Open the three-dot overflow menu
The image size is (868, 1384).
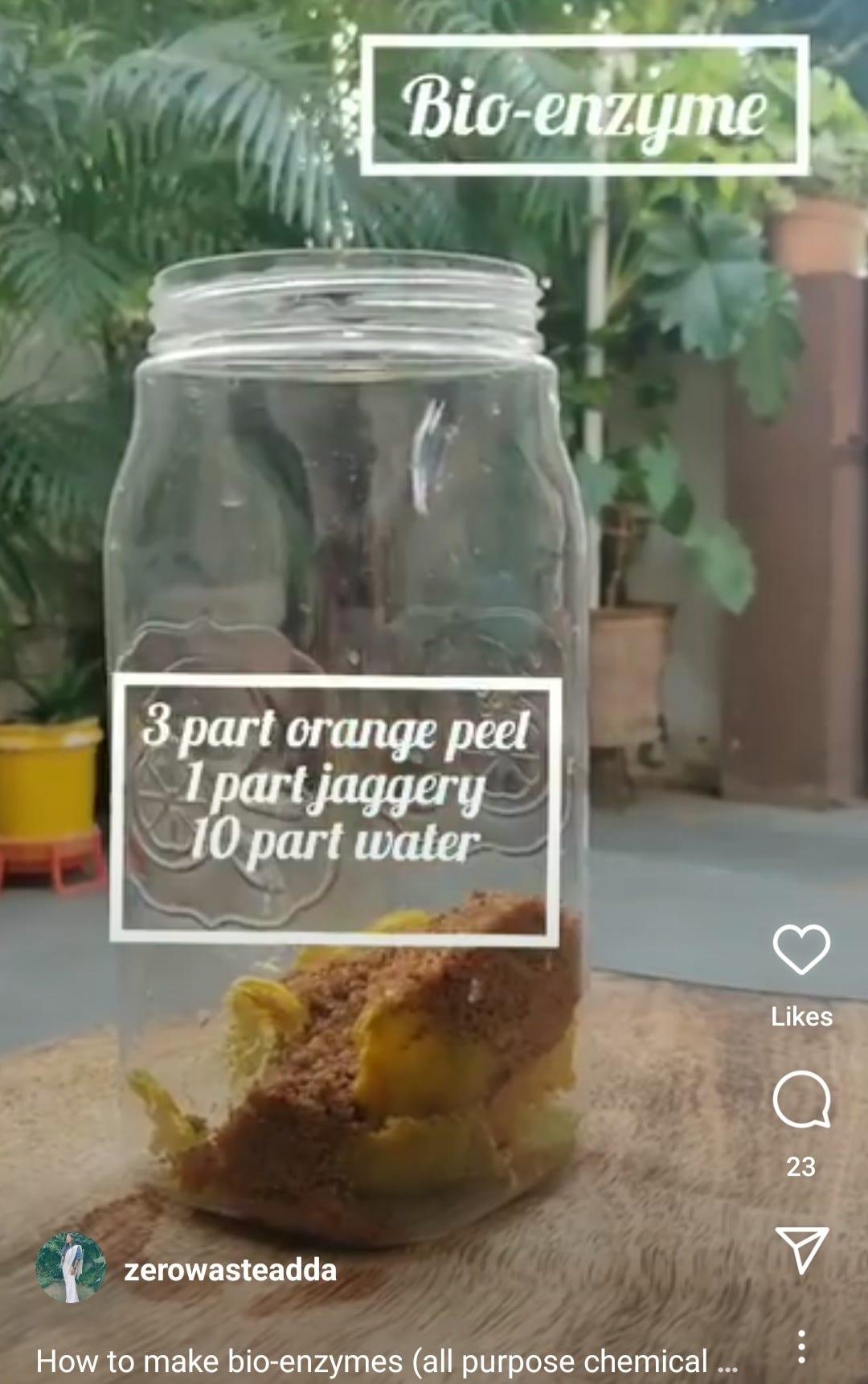801,1347
